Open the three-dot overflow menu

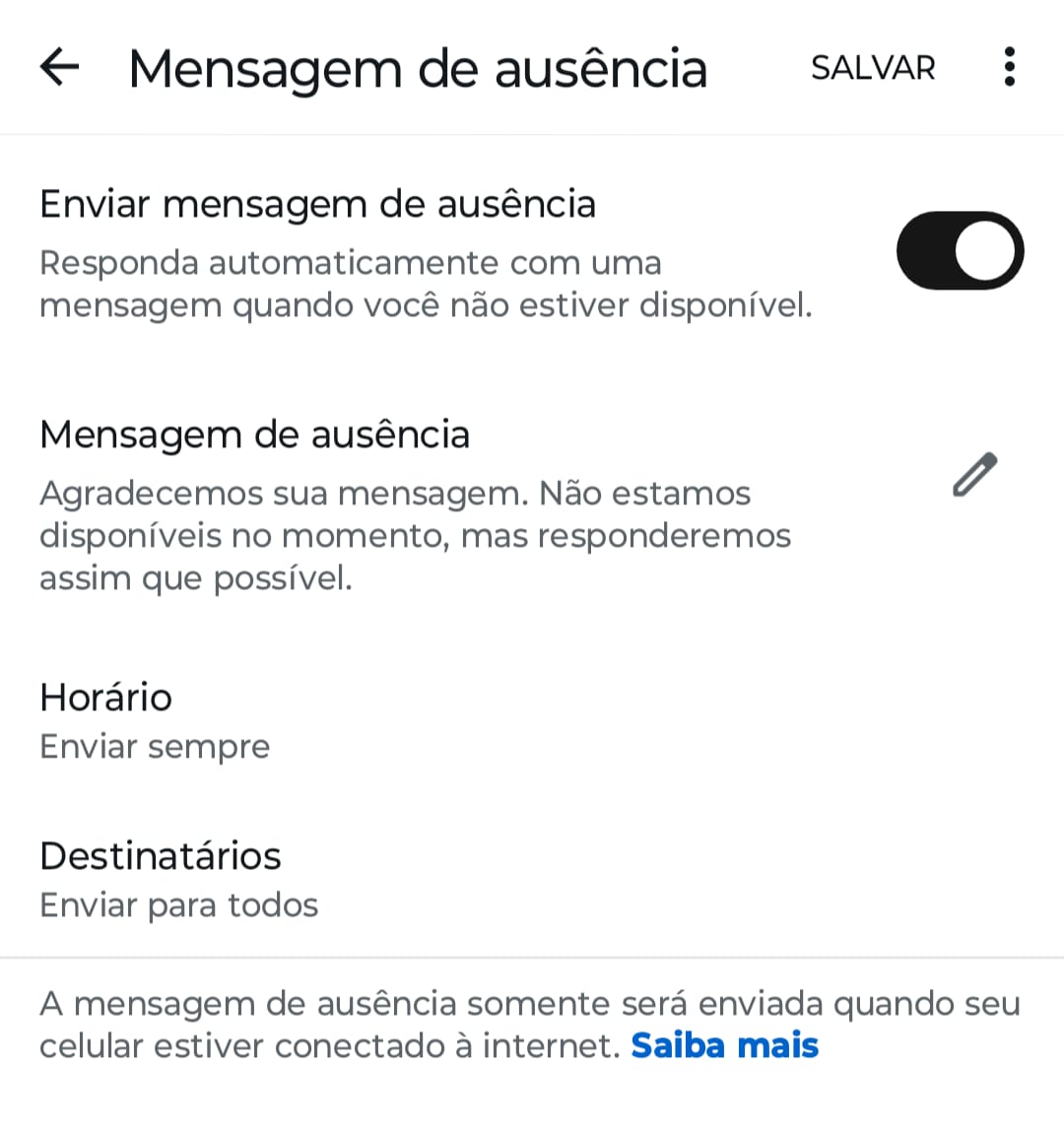click(x=1009, y=67)
